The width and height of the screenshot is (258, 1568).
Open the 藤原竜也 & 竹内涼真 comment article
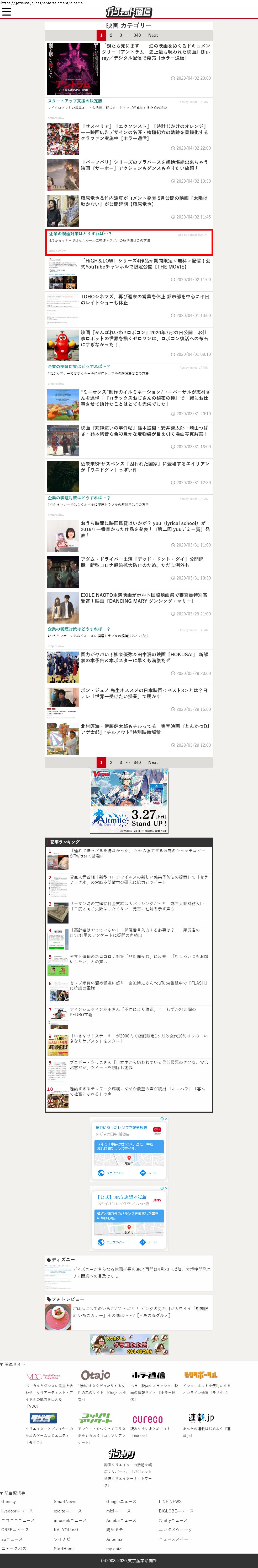coord(144,201)
